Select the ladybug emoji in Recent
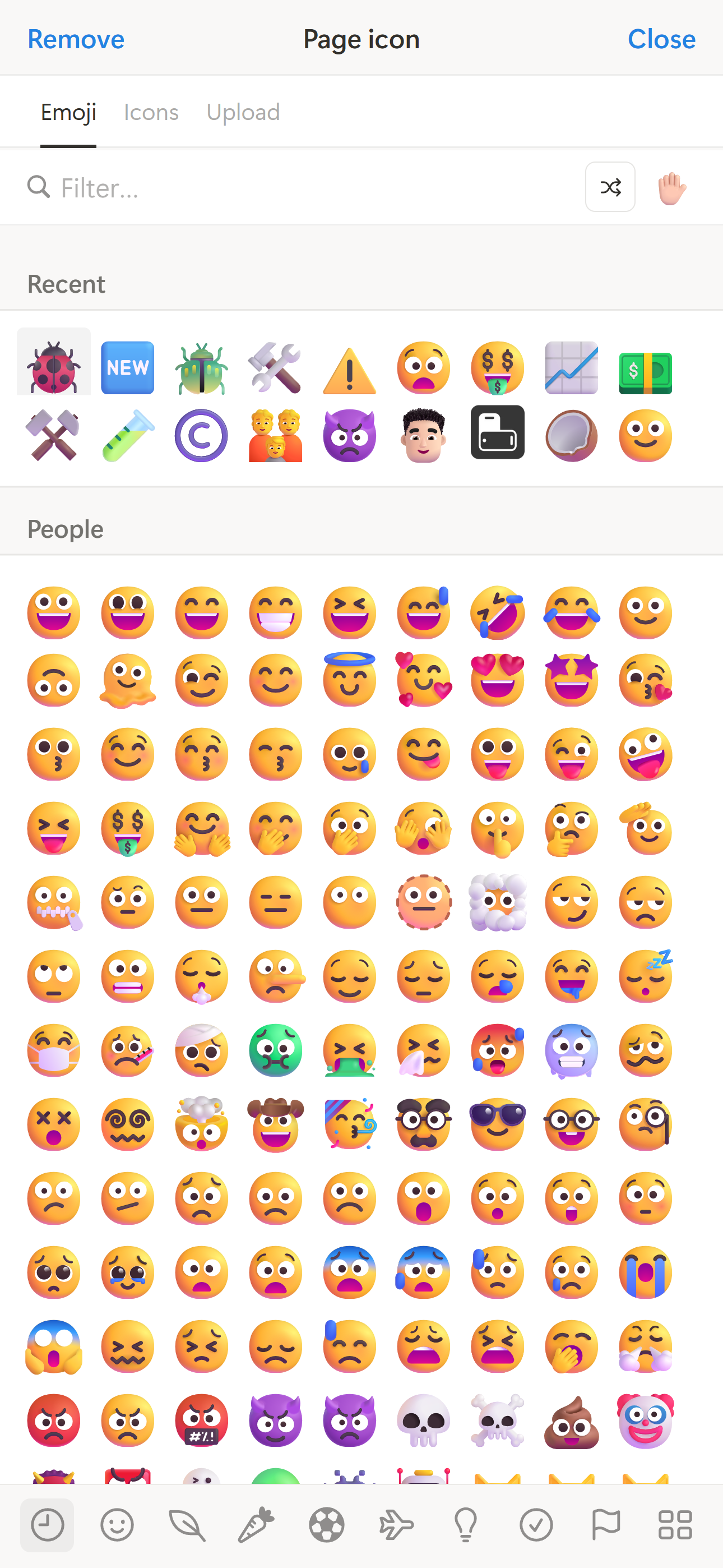This screenshot has height=1568, width=723. click(x=54, y=368)
